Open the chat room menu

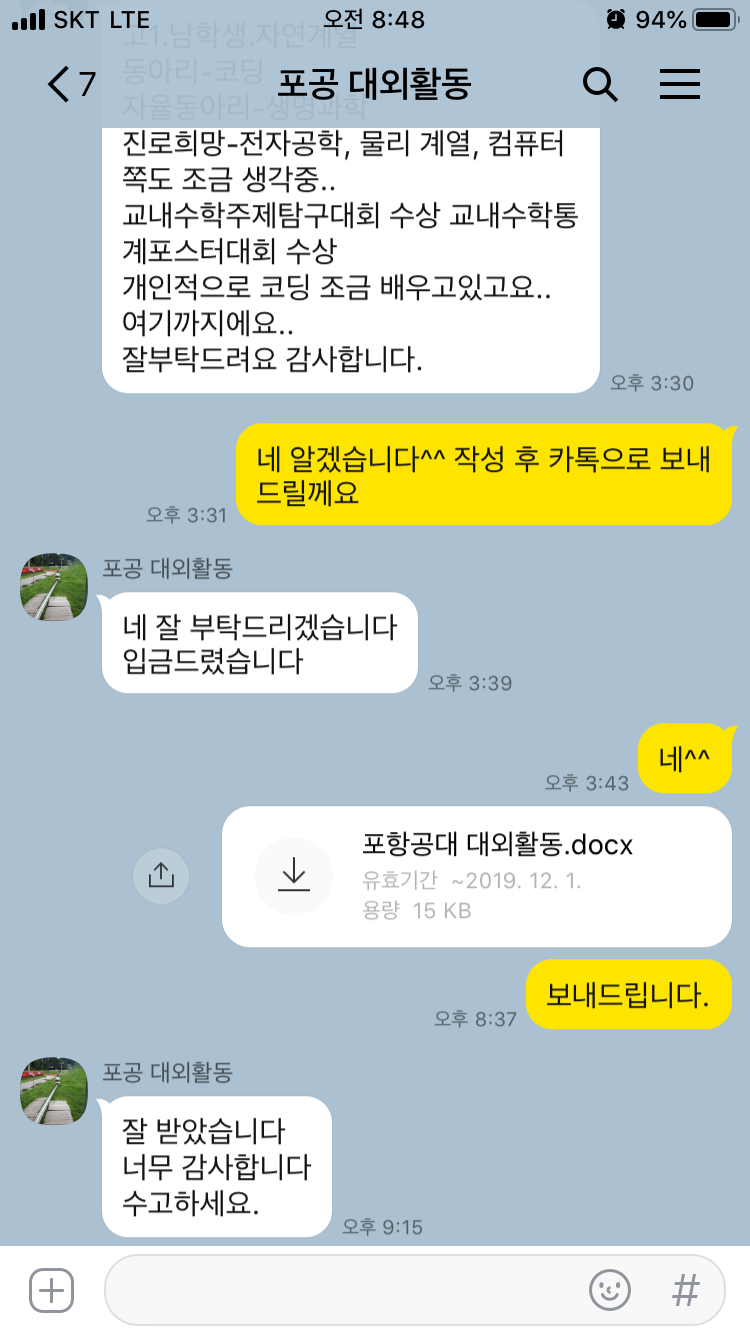[x=679, y=85]
